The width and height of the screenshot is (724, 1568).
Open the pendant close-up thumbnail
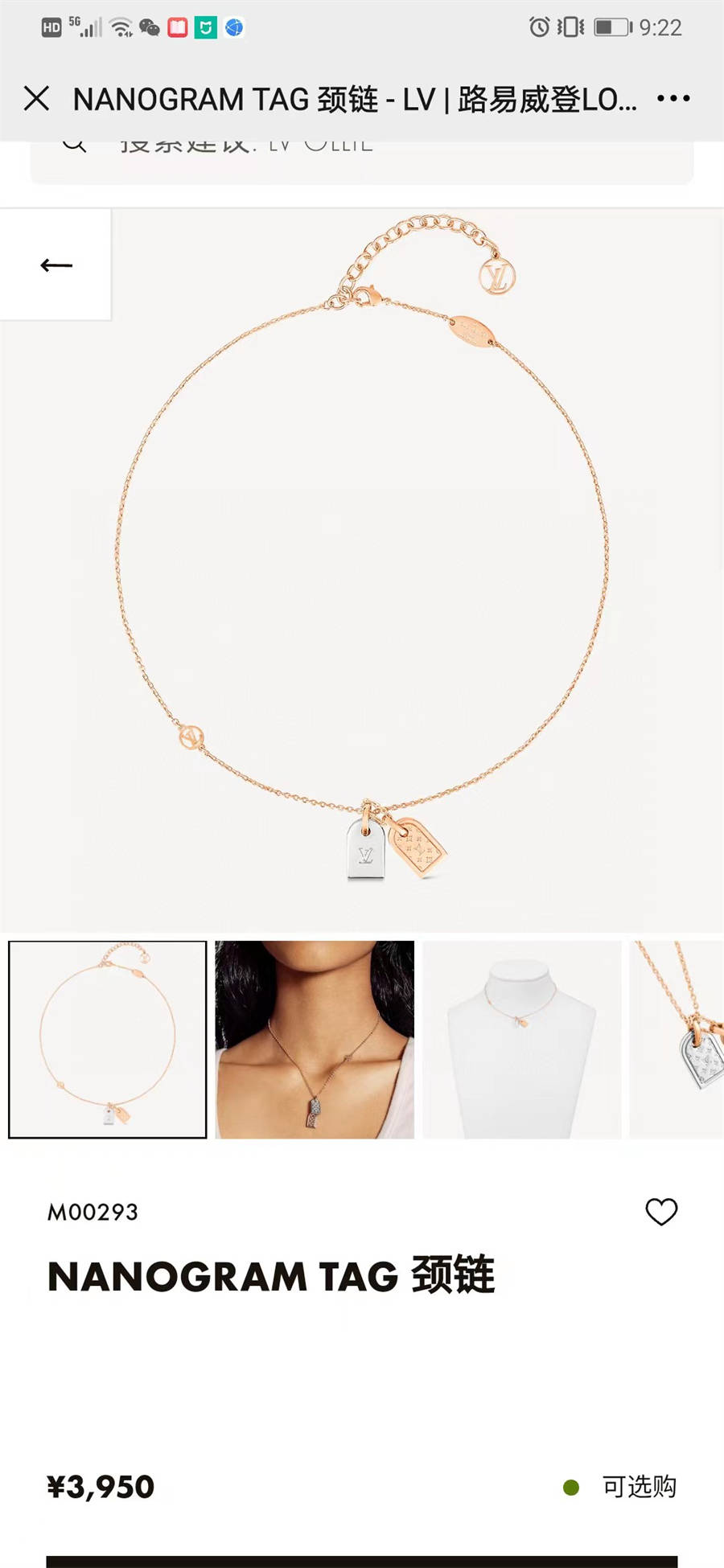pos(677,1040)
